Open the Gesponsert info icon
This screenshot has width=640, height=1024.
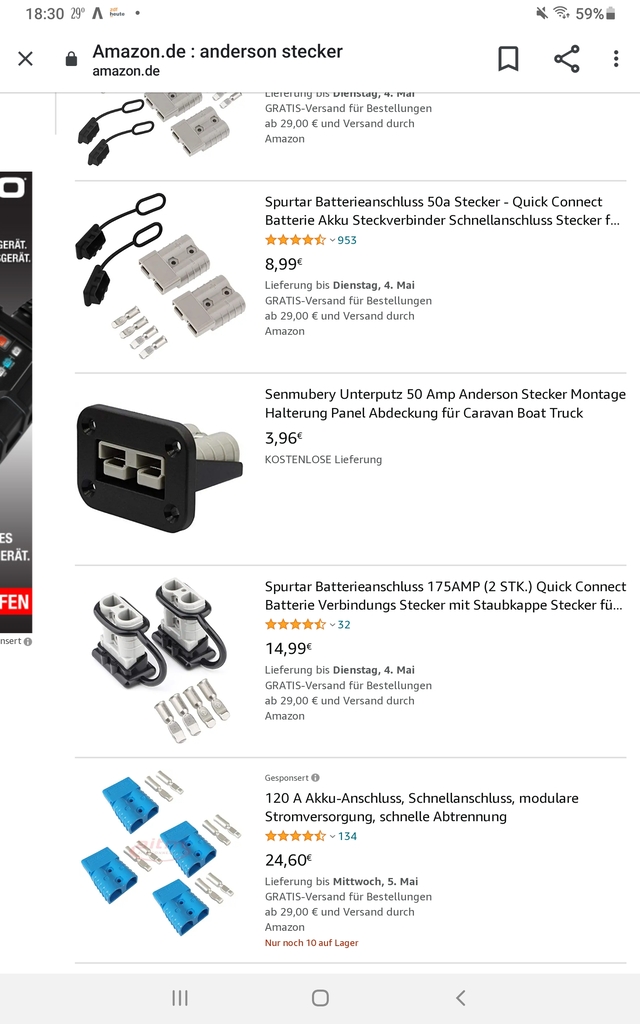coord(315,778)
